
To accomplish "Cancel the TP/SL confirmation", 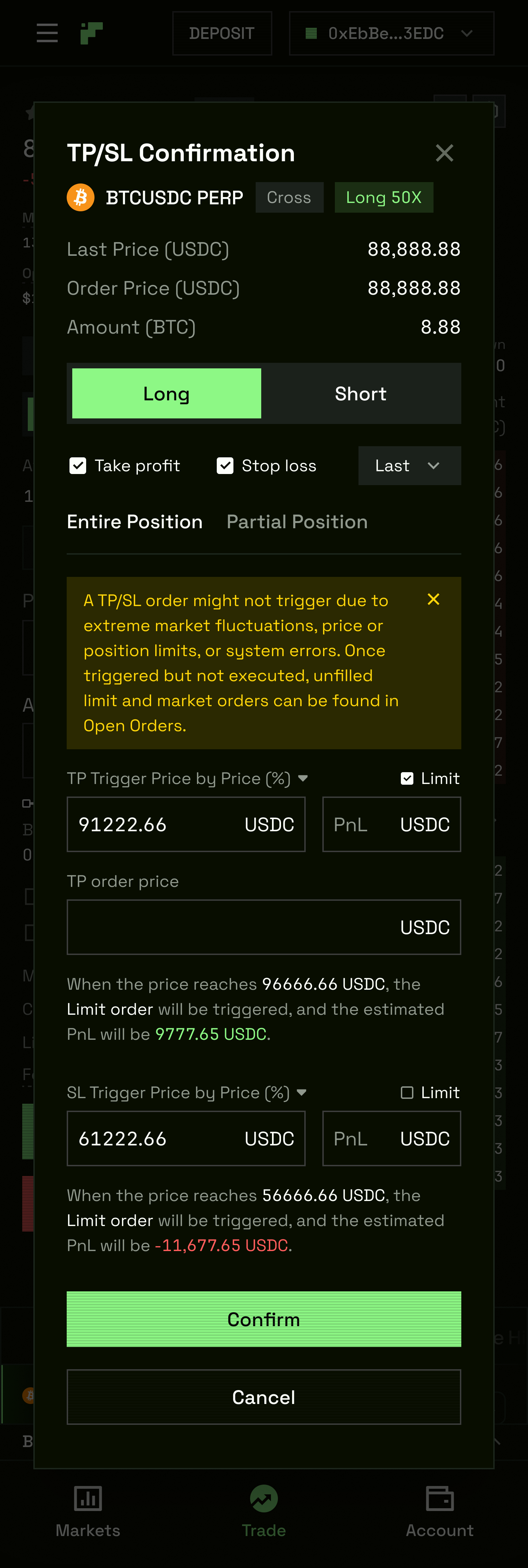I will [263, 1397].
